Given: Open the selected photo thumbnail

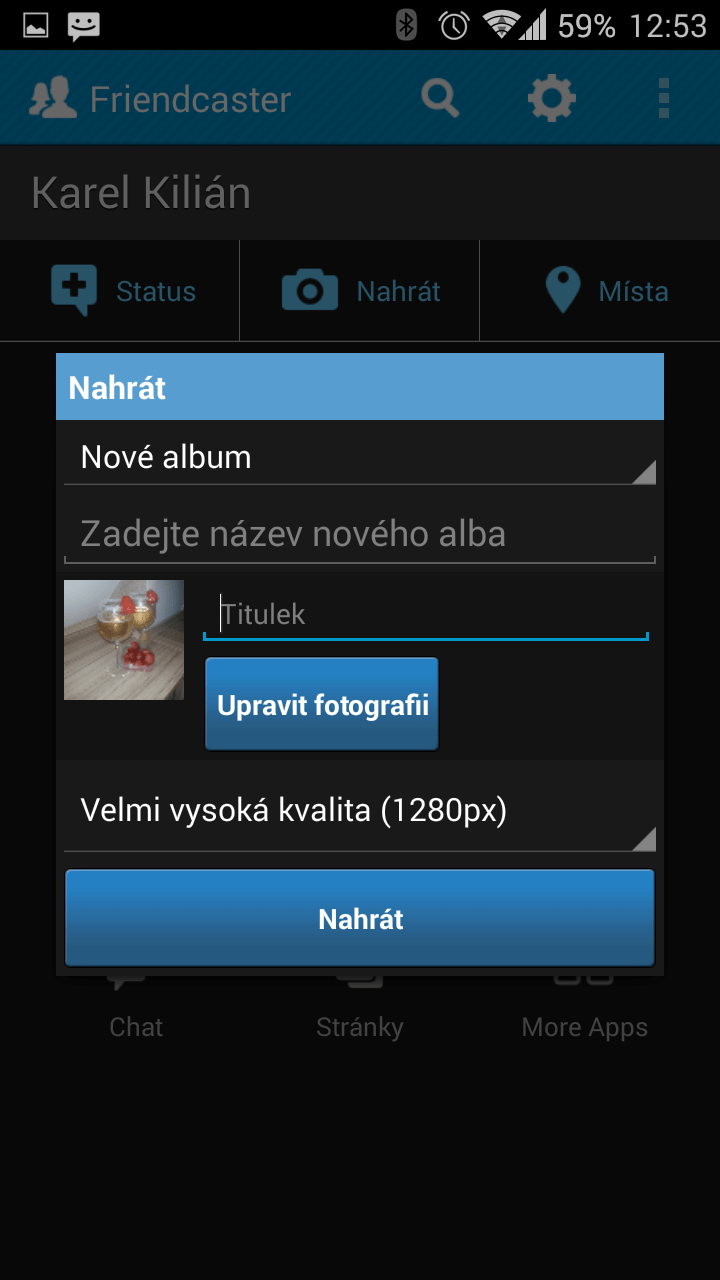Looking at the screenshot, I should [x=124, y=640].
